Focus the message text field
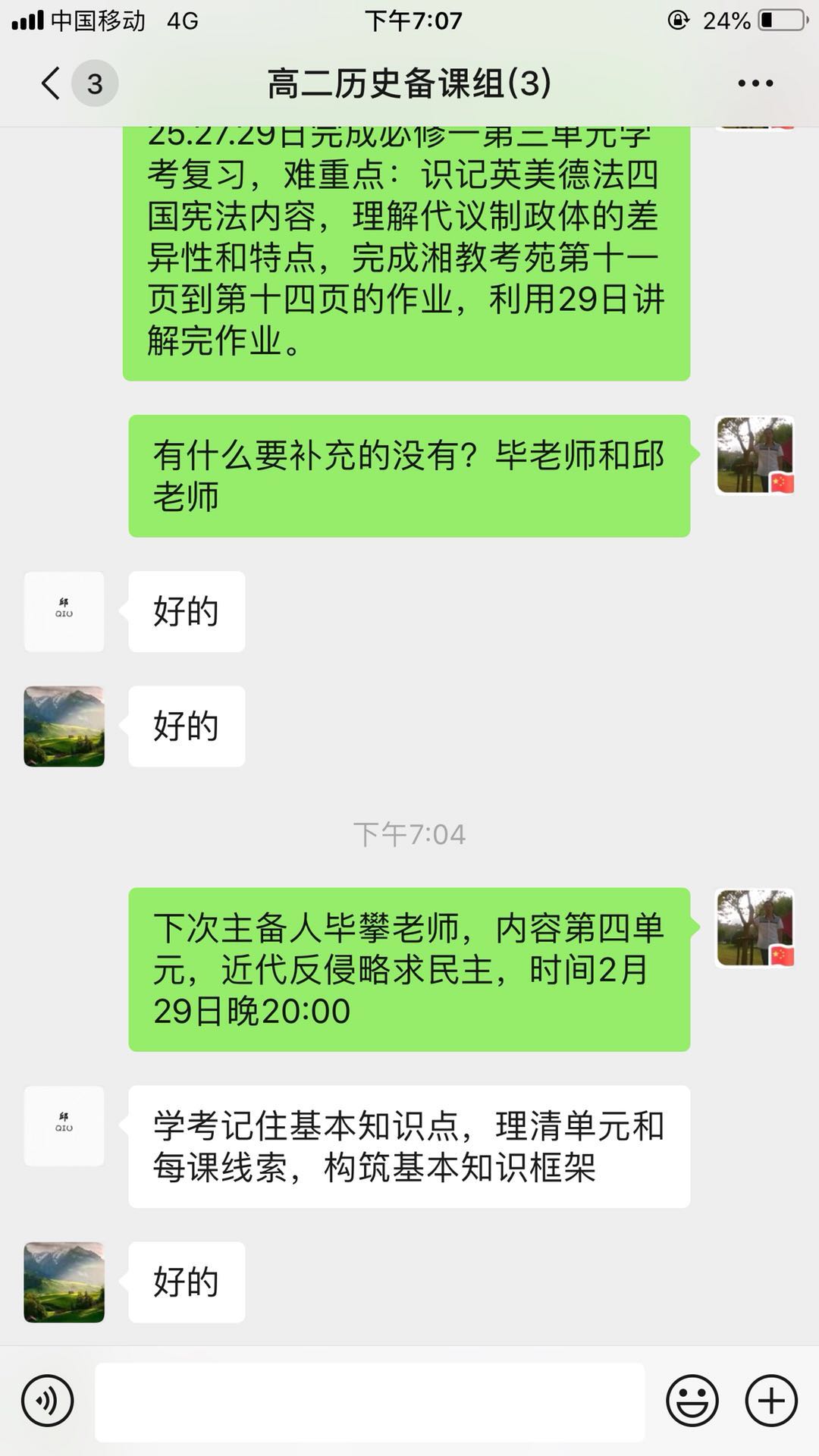Screen dimensions: 819x1456 pyautogui.click(x=369, y=1401)
